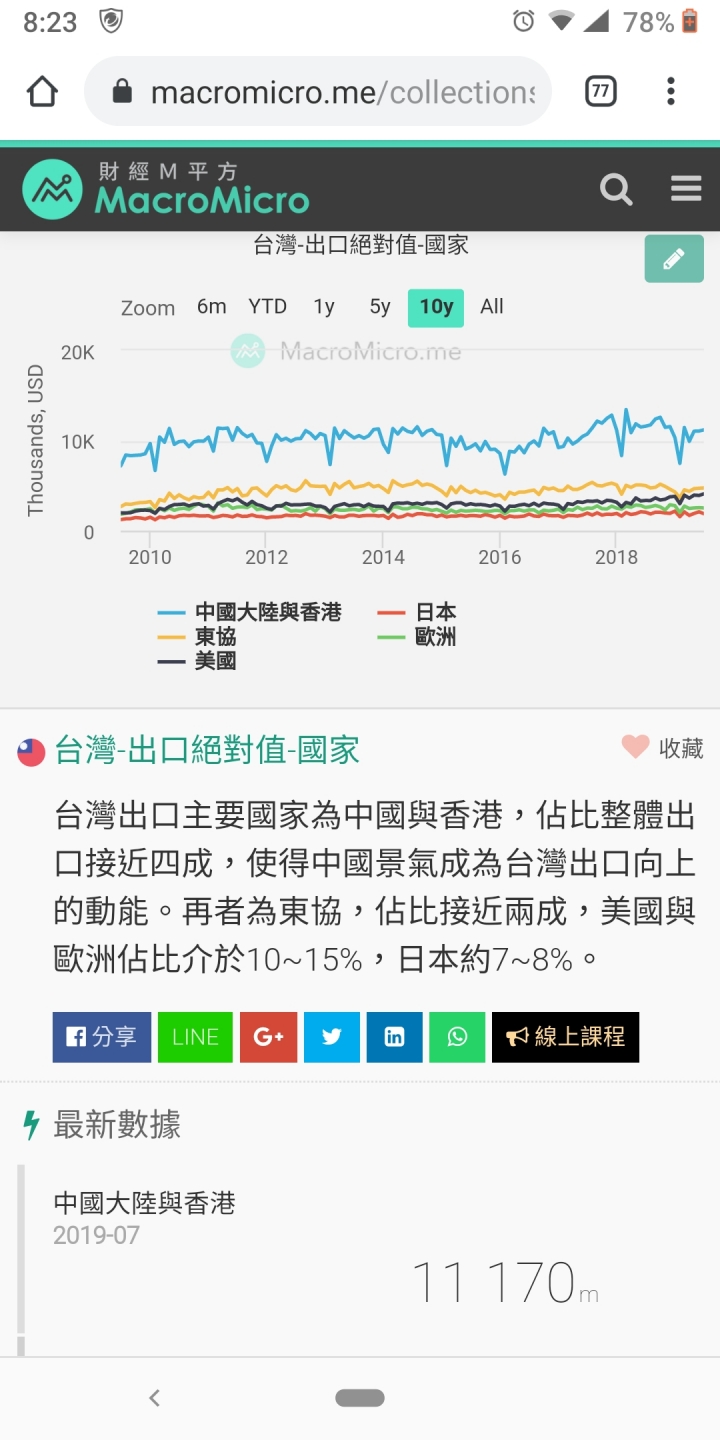Toggle the 日本 series in the legend

pos(417,612)
